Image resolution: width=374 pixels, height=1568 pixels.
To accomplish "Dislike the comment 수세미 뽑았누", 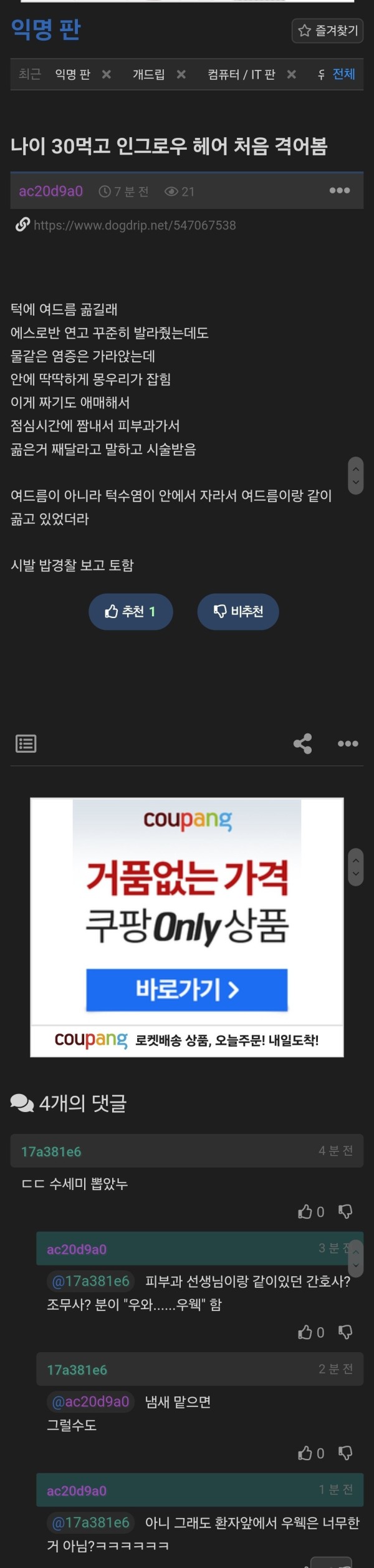I will 345,1211.
